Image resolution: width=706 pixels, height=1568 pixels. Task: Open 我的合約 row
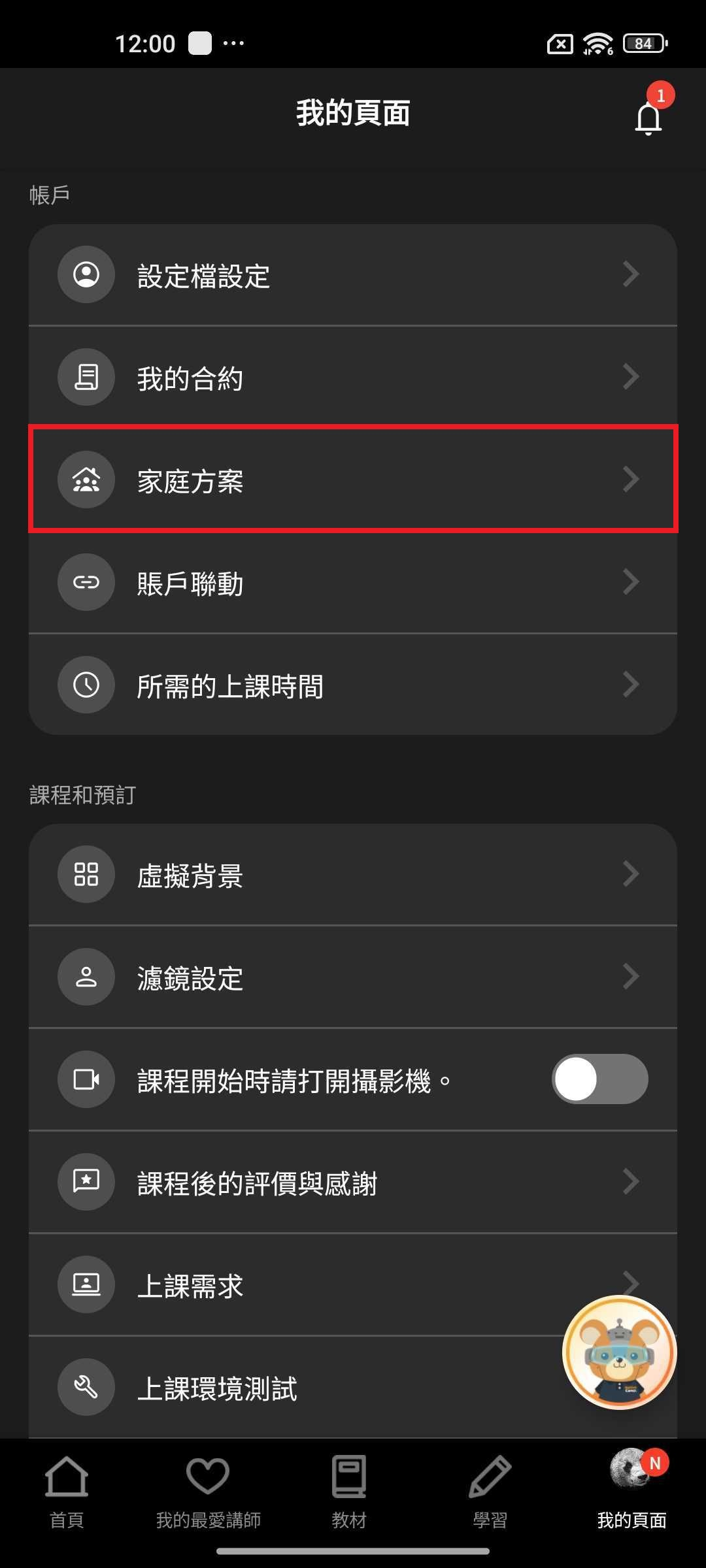353,377
